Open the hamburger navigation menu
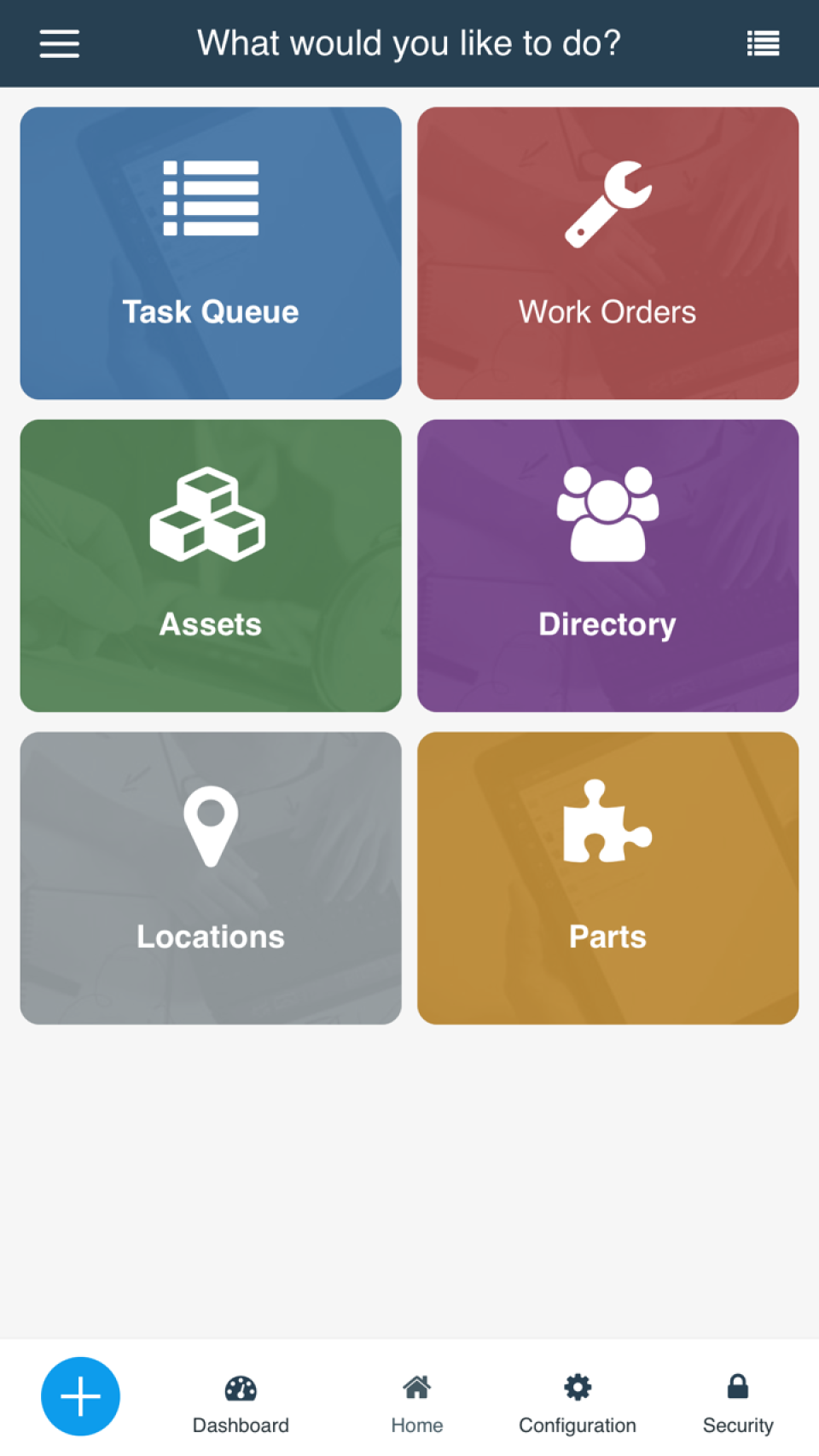This screenshot has width=819, height=1456. point(58,43)
